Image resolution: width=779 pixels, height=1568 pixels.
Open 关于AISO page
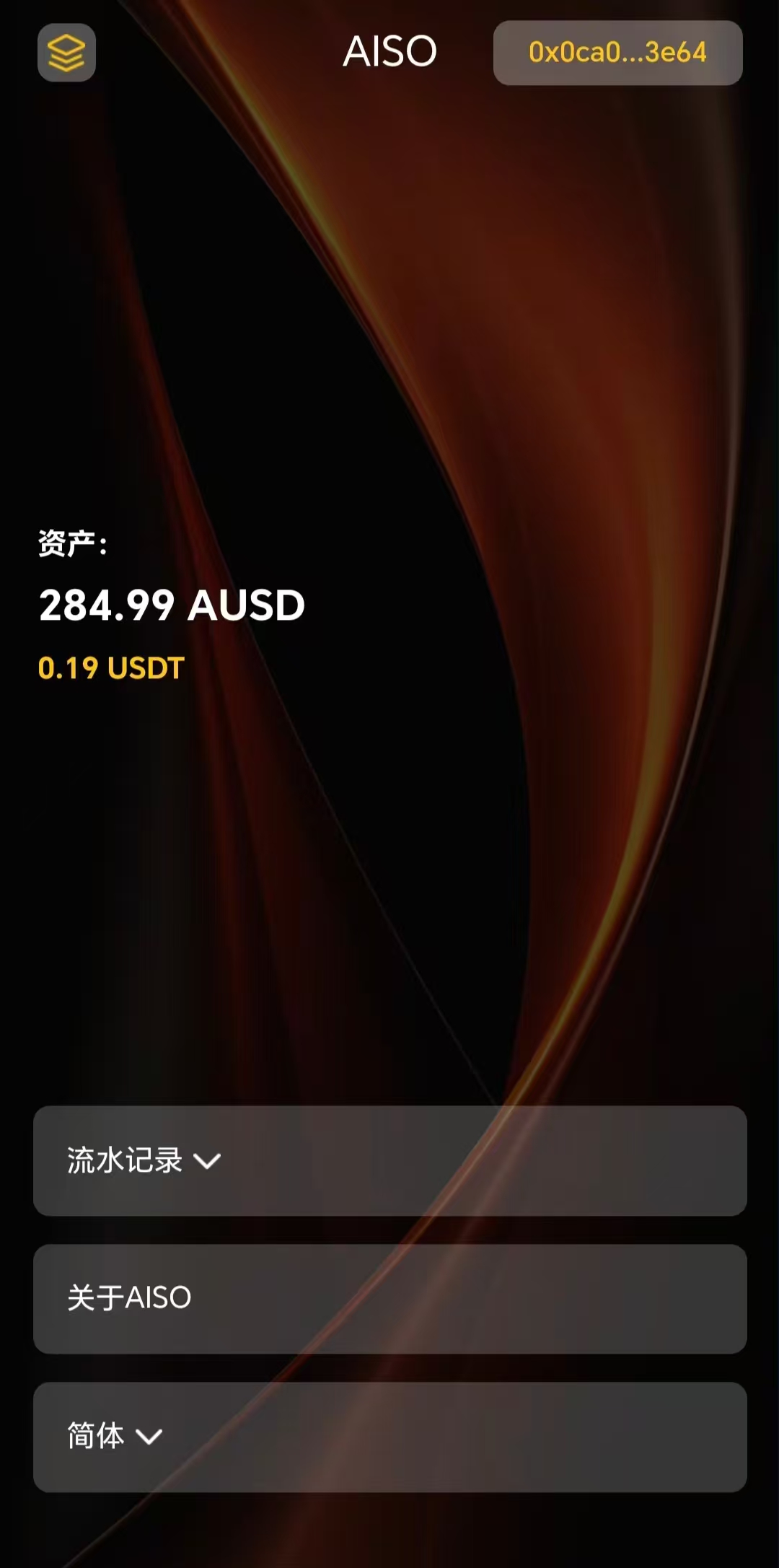(389, 1298)
